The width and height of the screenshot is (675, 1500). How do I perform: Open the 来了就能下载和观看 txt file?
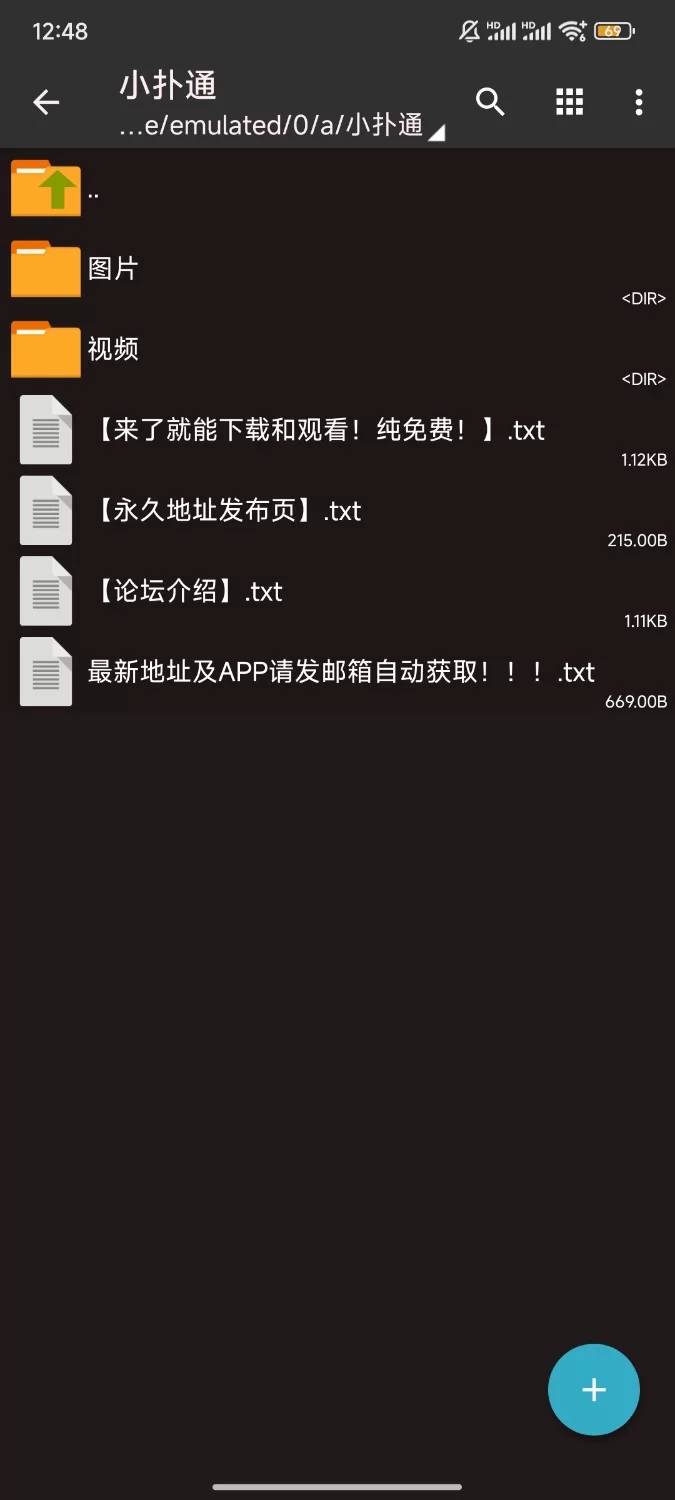[337, 430]
